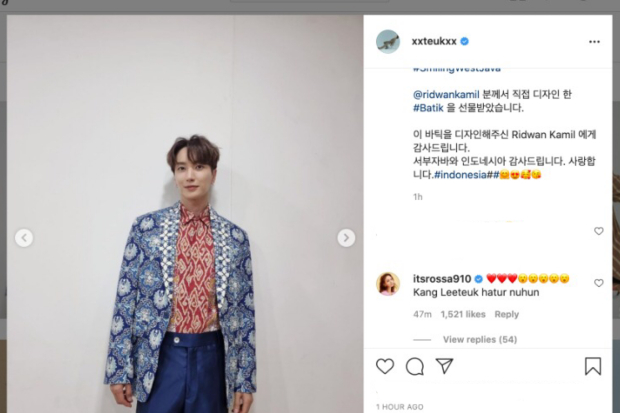Share the post via the paper-plane icon
Image resolution: width=620 pixels, height=413 pixels.
pyautogui.click(x=445, y=366)
